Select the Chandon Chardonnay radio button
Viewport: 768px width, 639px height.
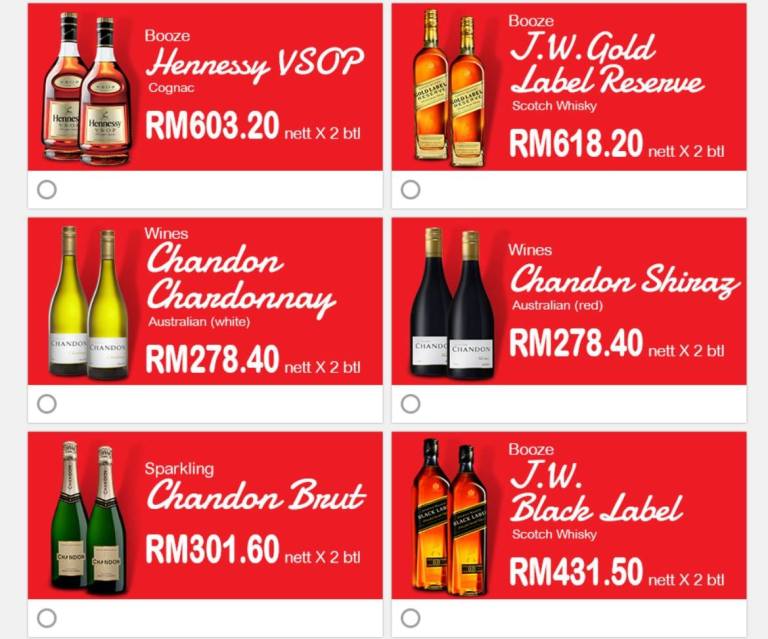[x=47, y=404]
